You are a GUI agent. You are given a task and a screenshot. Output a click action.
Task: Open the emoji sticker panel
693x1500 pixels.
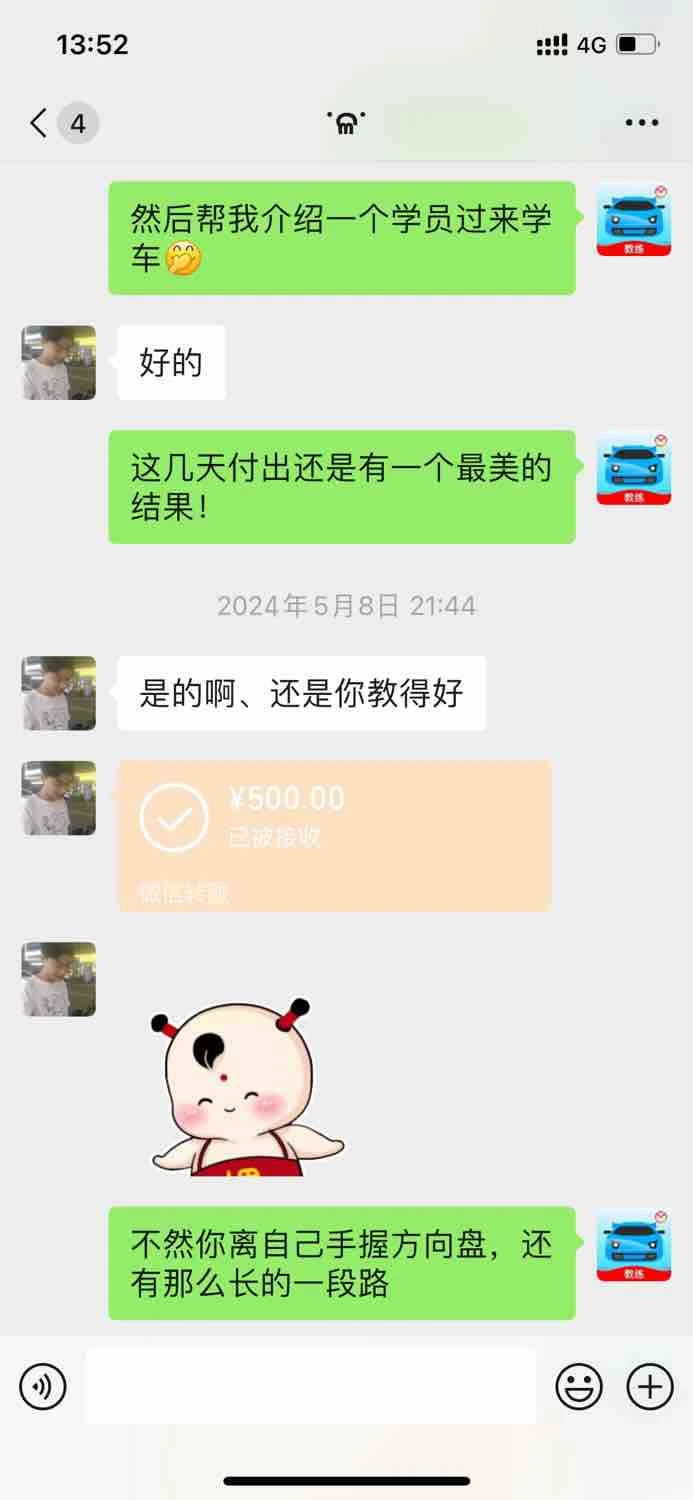tap(579, 1386)
